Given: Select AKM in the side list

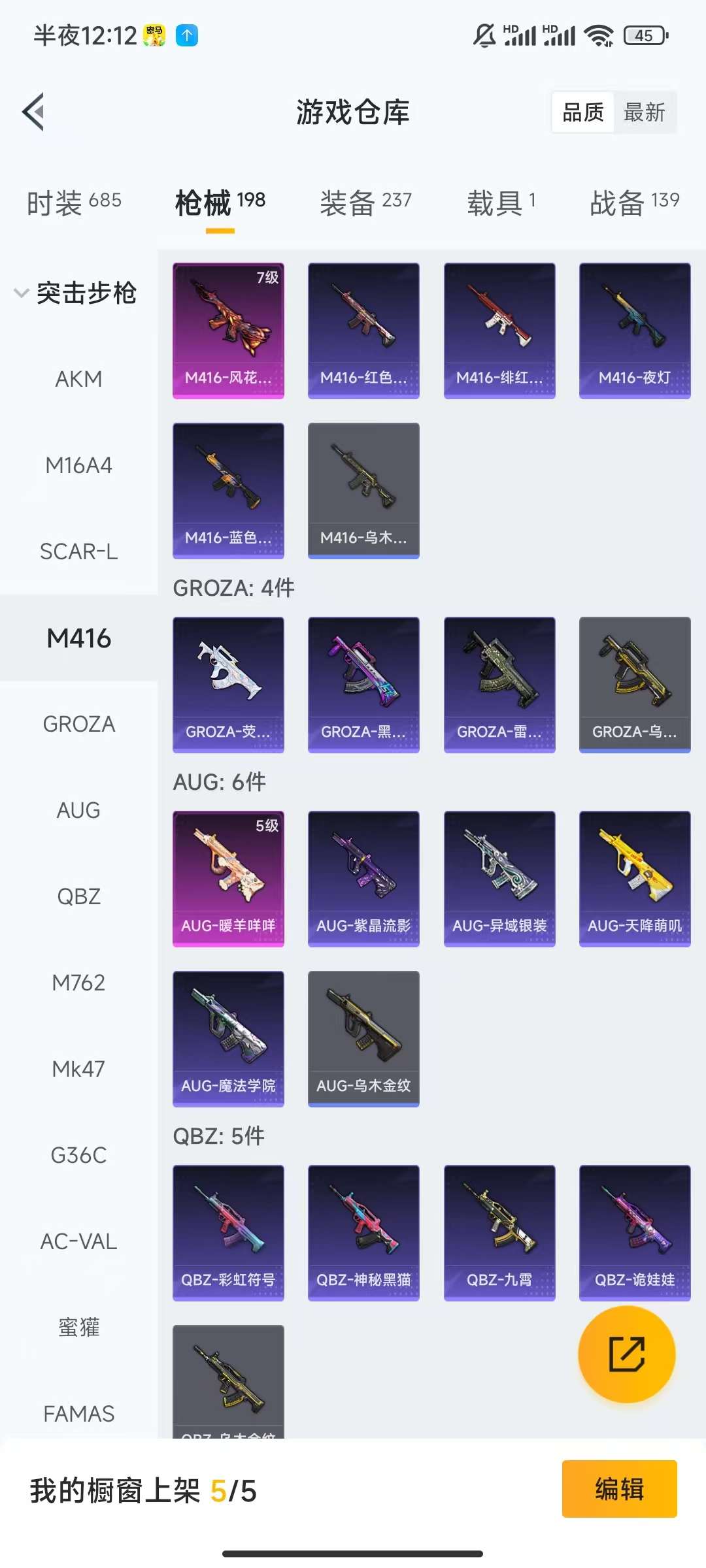Looking at the screenshot, I should click(x=78, y=379).
